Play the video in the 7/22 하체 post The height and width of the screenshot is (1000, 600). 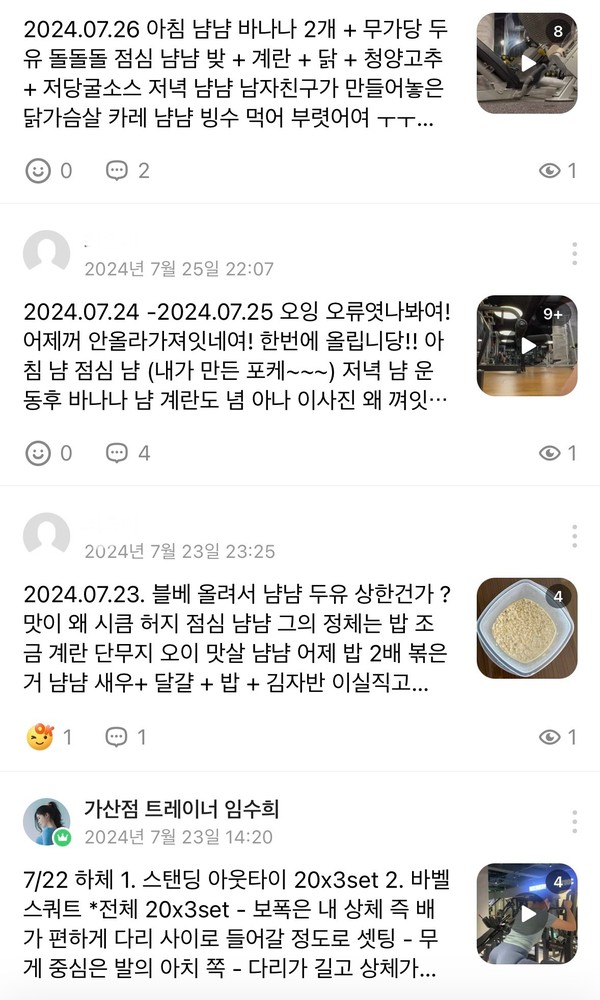tap(527, 913)
